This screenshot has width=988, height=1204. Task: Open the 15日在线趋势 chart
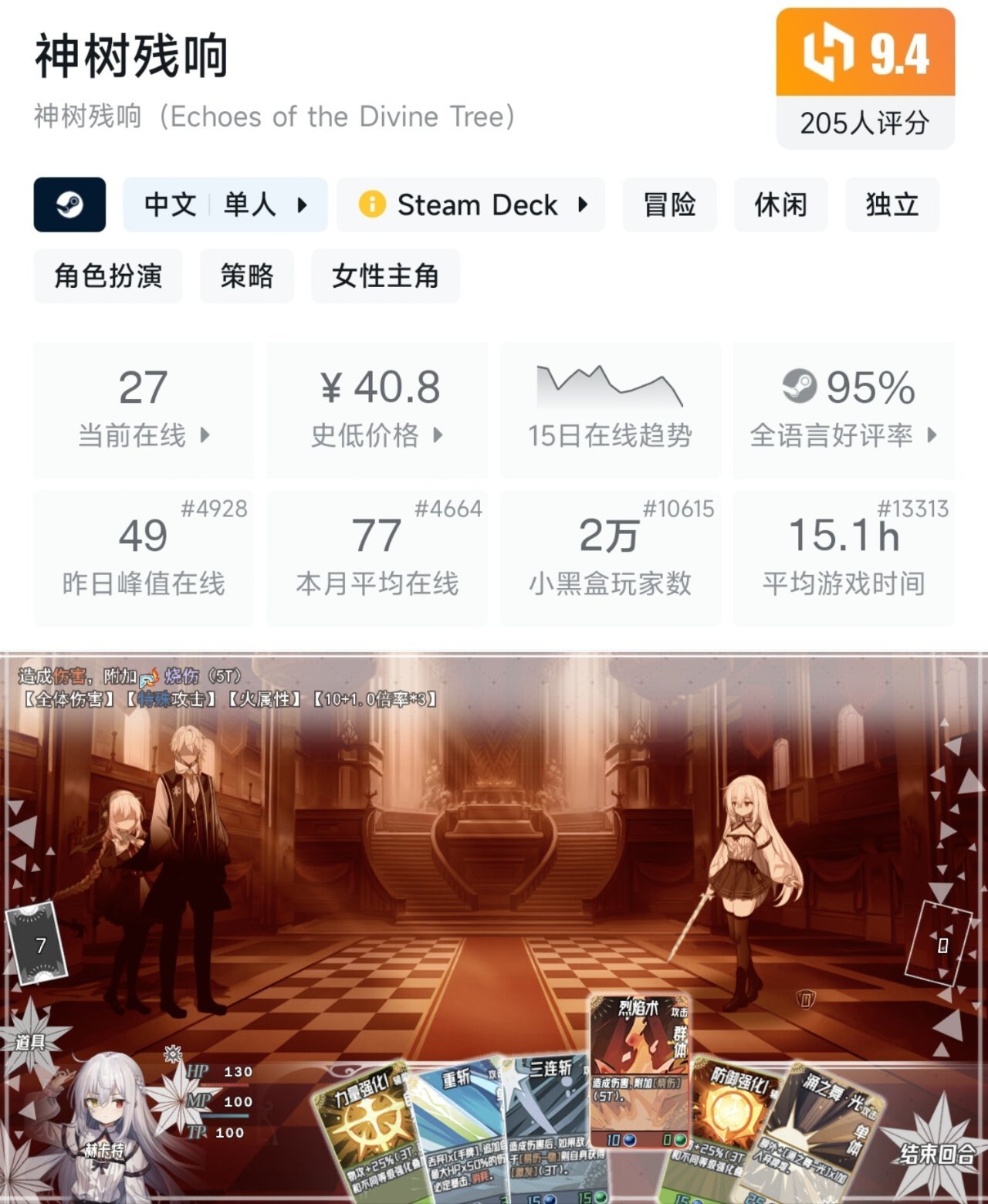pos(610,410)
